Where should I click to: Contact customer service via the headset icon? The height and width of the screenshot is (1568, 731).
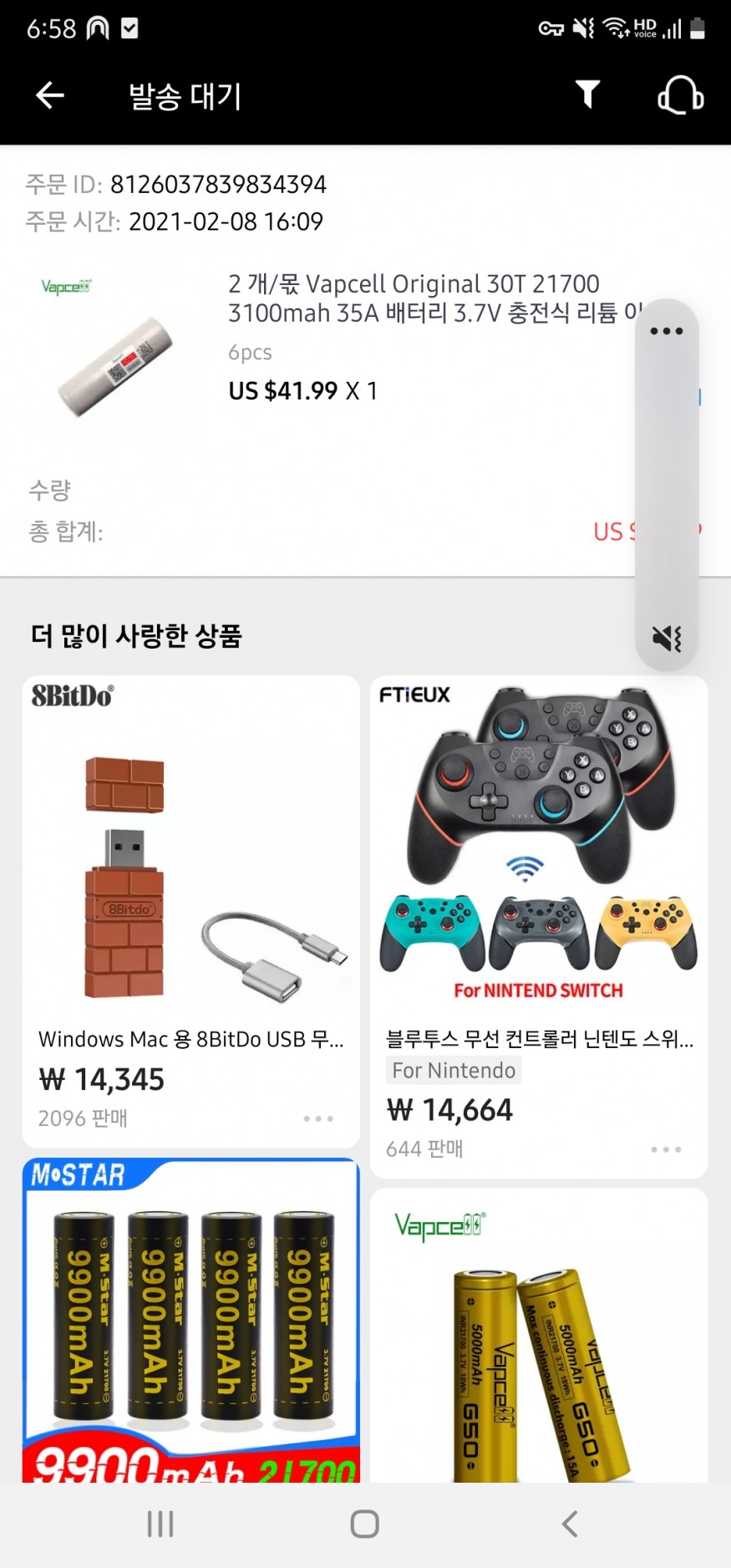(680, 95)
